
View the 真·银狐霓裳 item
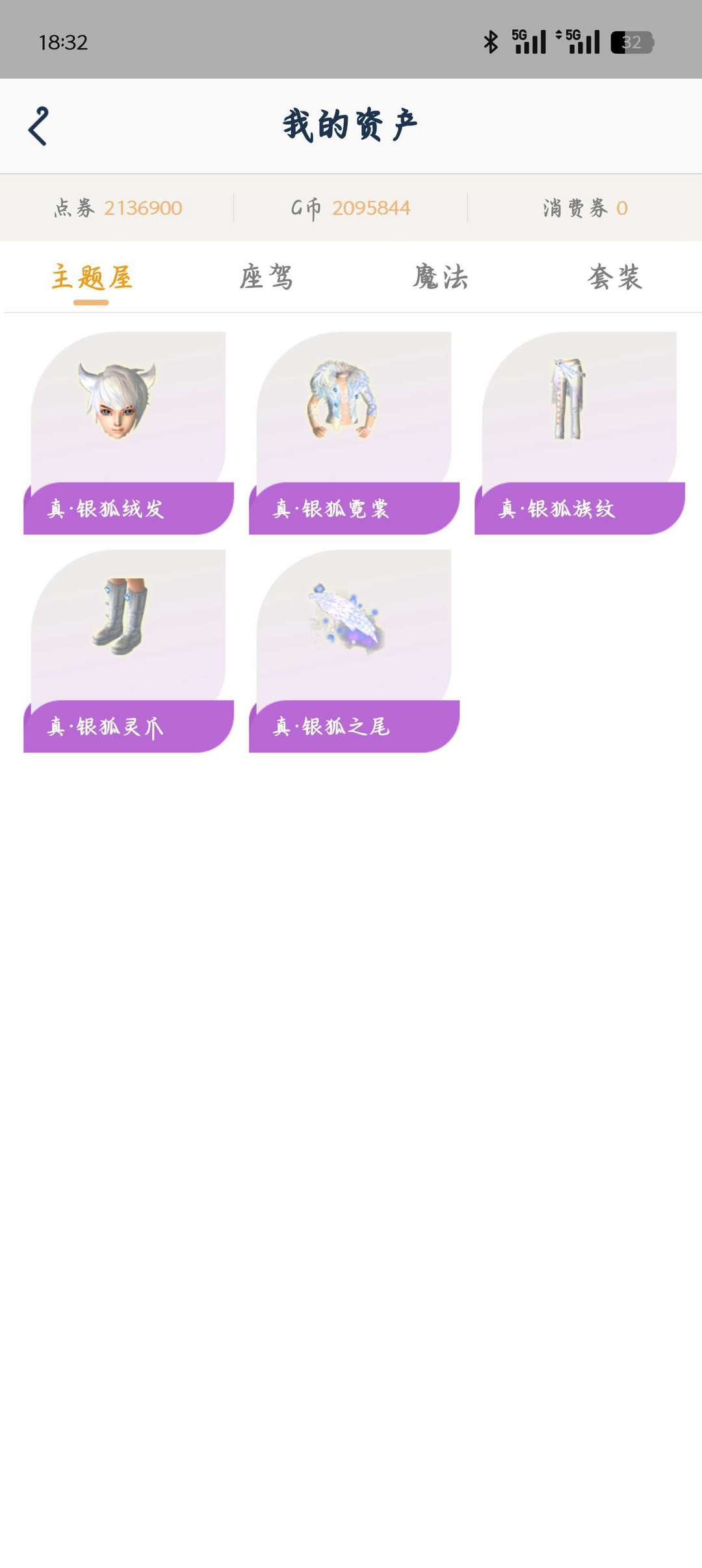click(354, 433)
